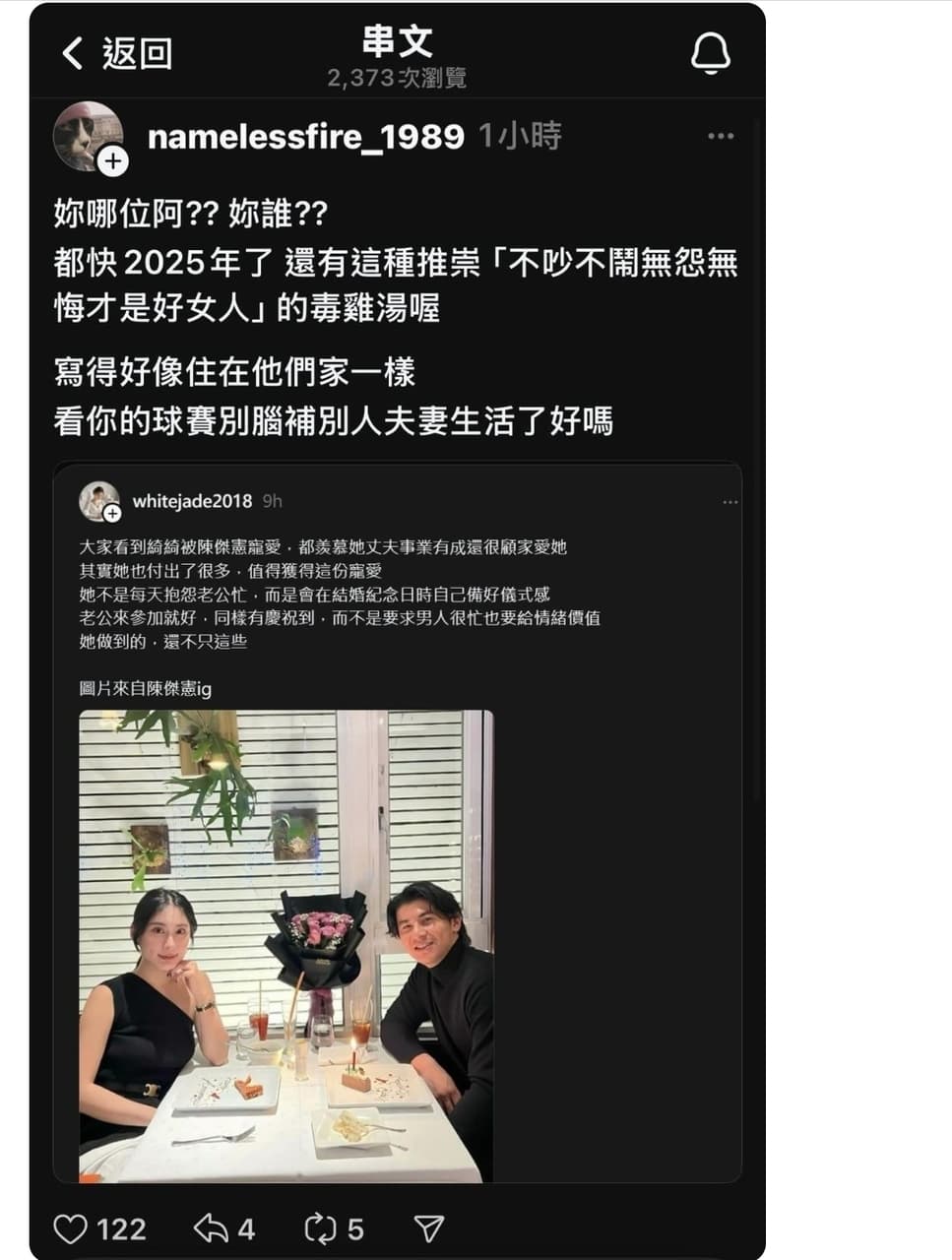
Task: Share the post via send icon
Action: 428,1228
